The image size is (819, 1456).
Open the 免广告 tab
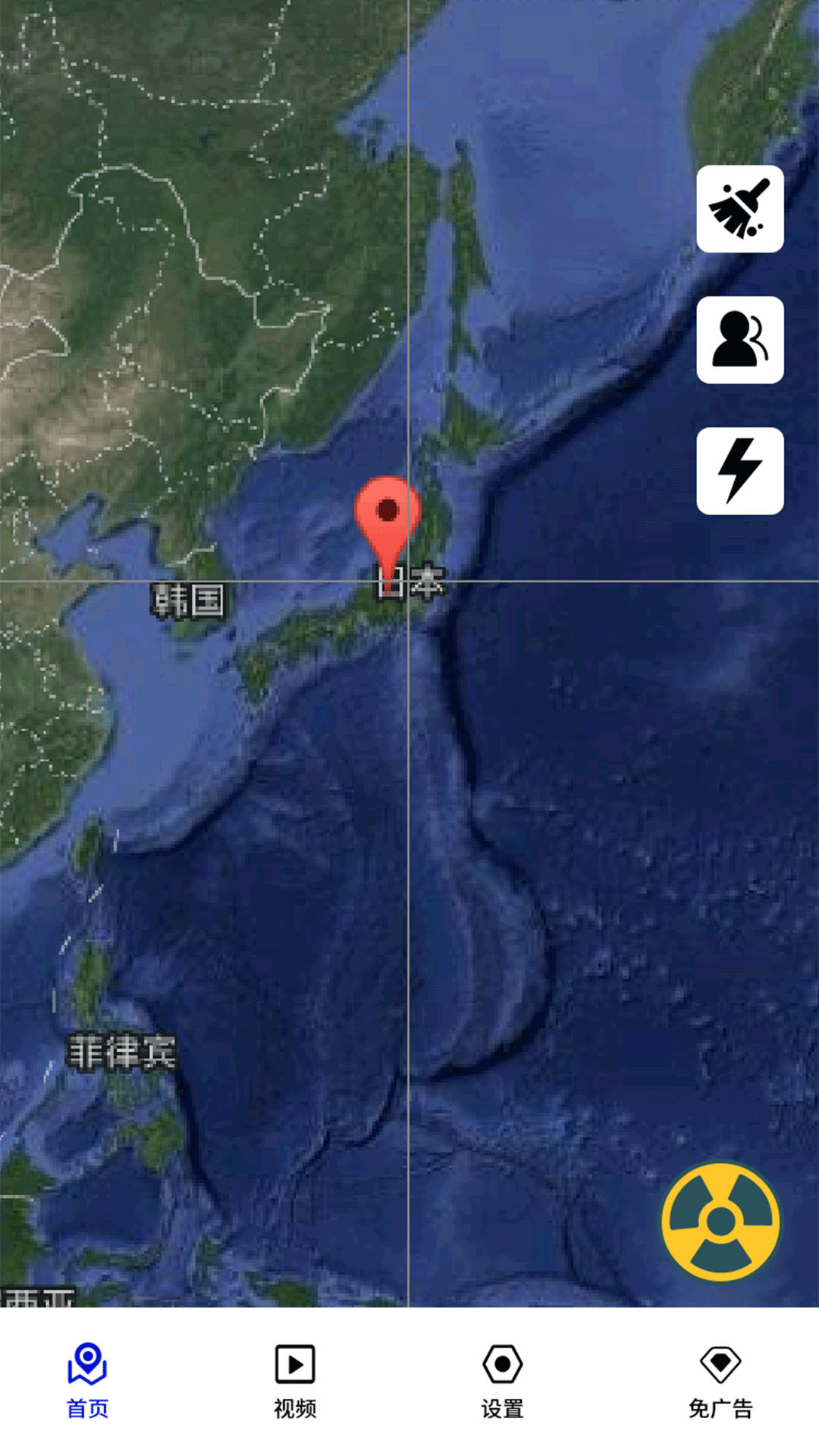point(720,1380)
